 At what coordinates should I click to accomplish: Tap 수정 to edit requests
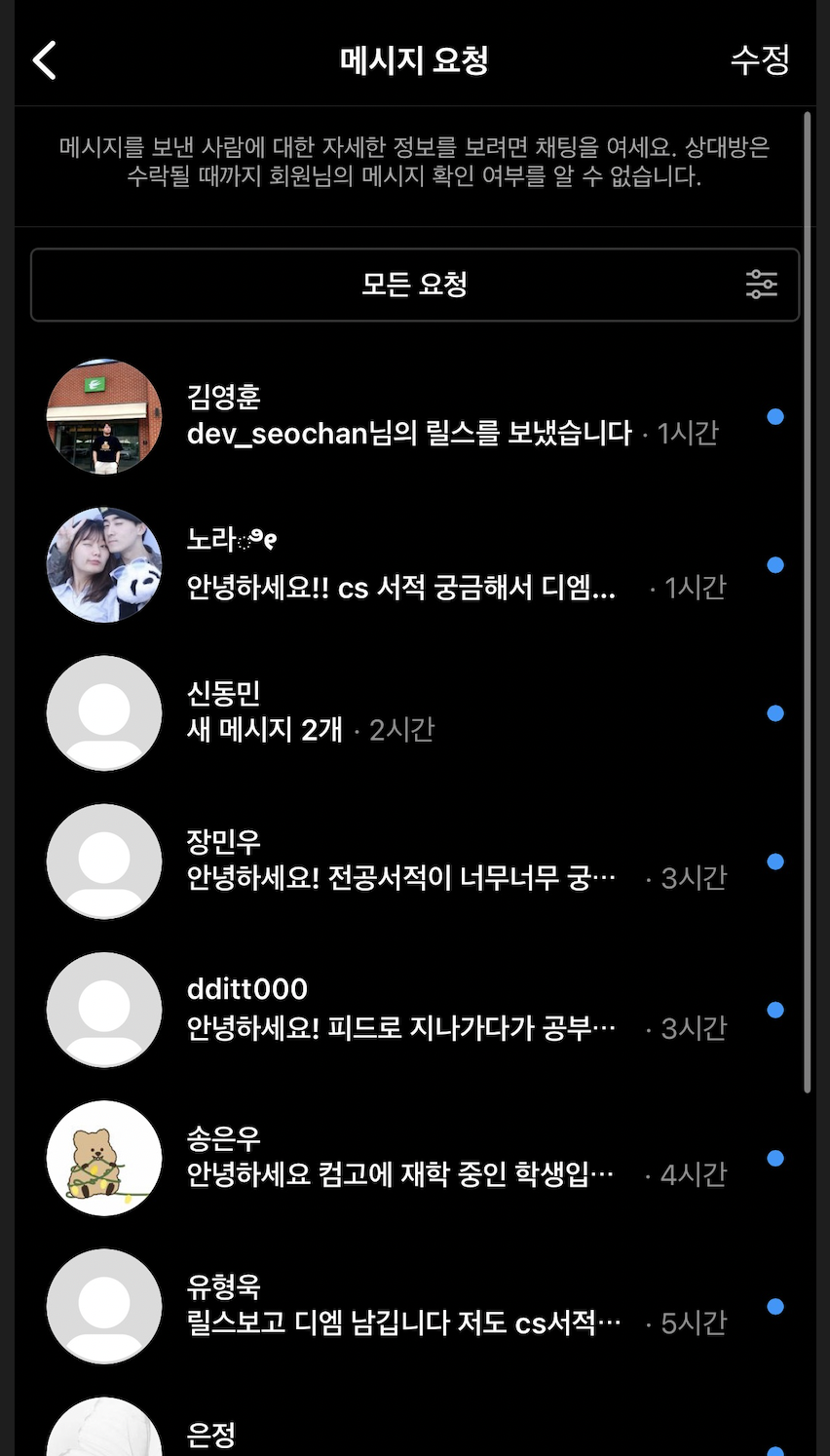tap(760, 60)
